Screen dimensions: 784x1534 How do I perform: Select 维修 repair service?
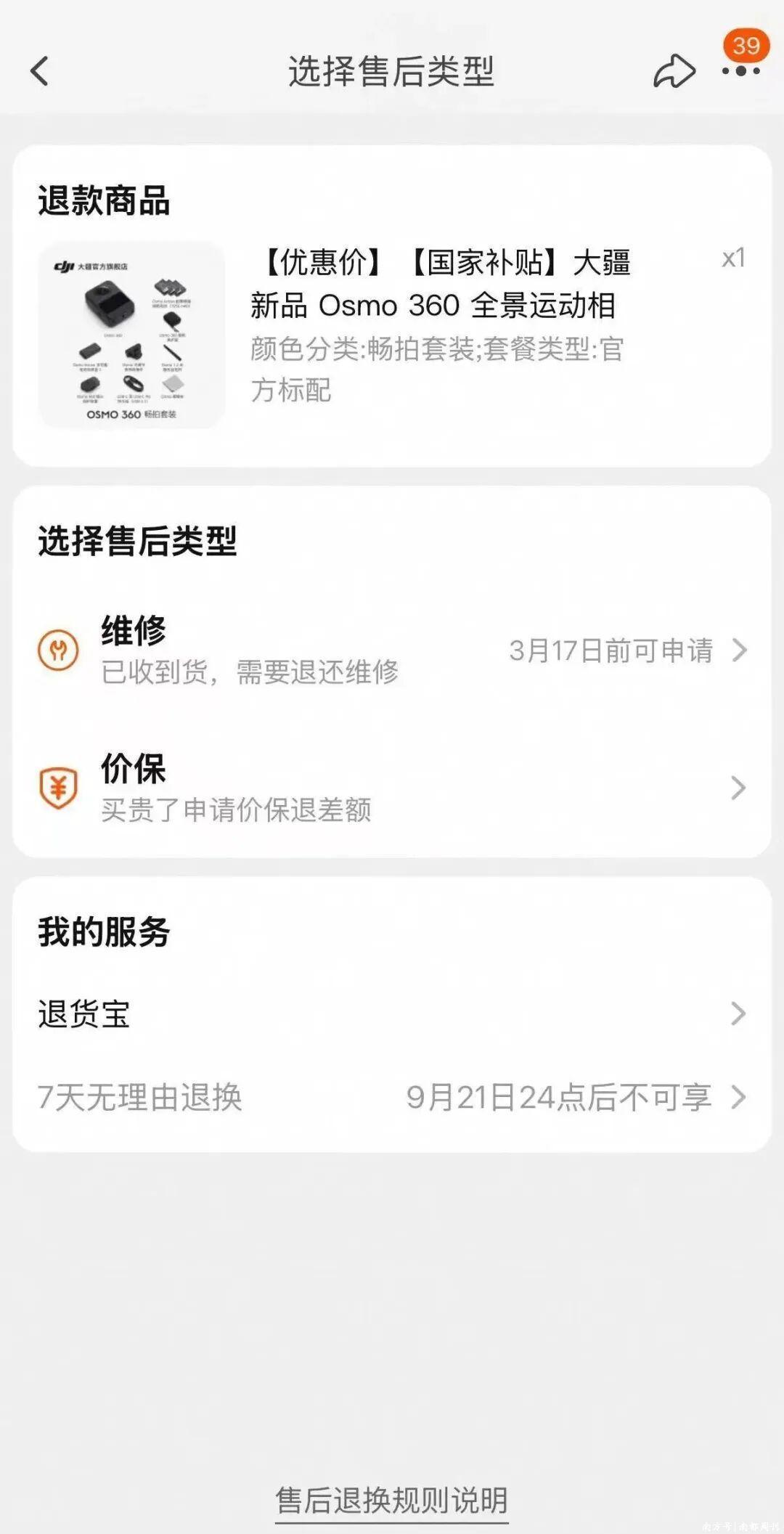pyautogui.click(x=392, y=650)
